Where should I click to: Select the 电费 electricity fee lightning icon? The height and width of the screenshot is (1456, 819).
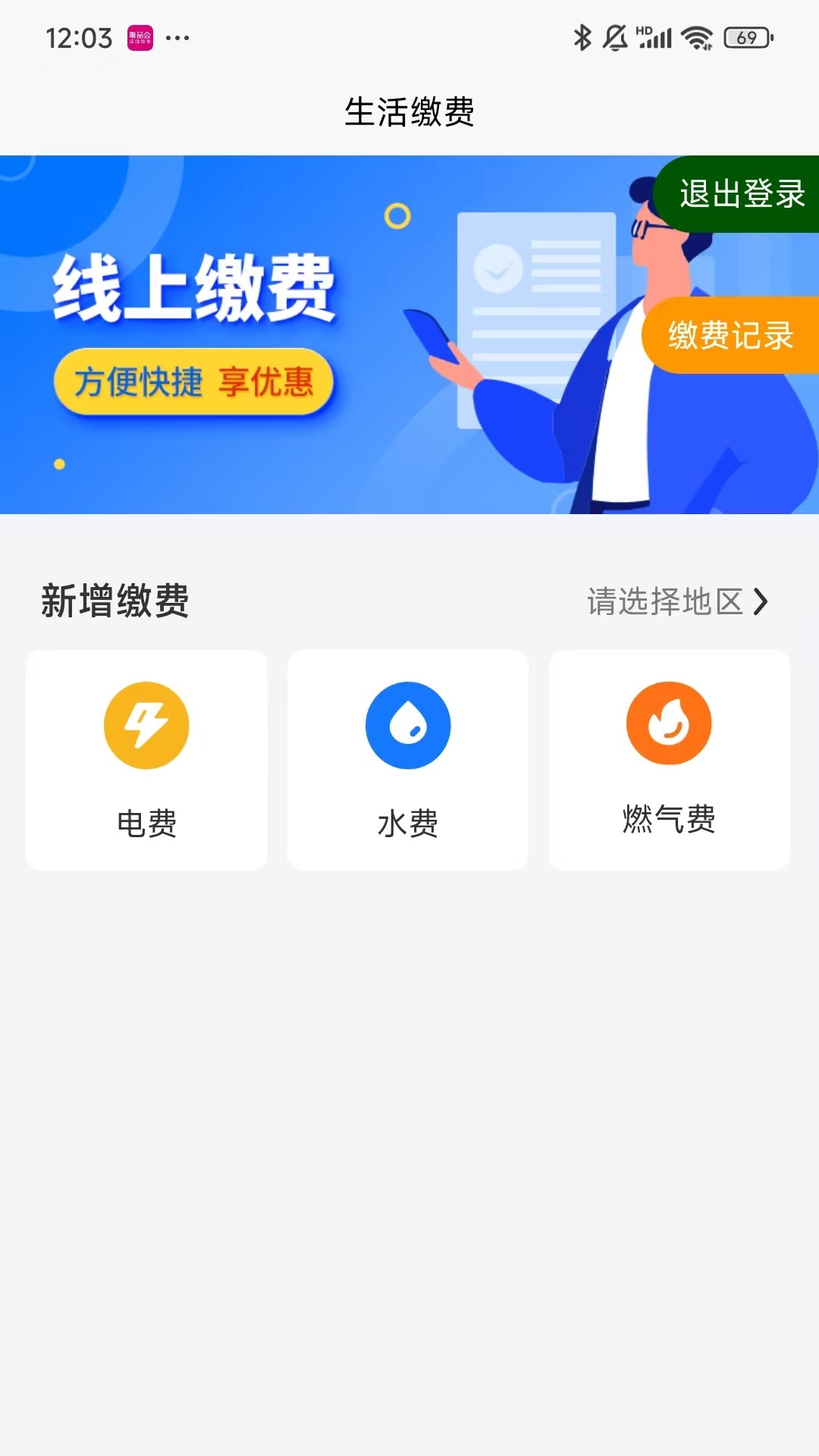[x=147, y=724]
